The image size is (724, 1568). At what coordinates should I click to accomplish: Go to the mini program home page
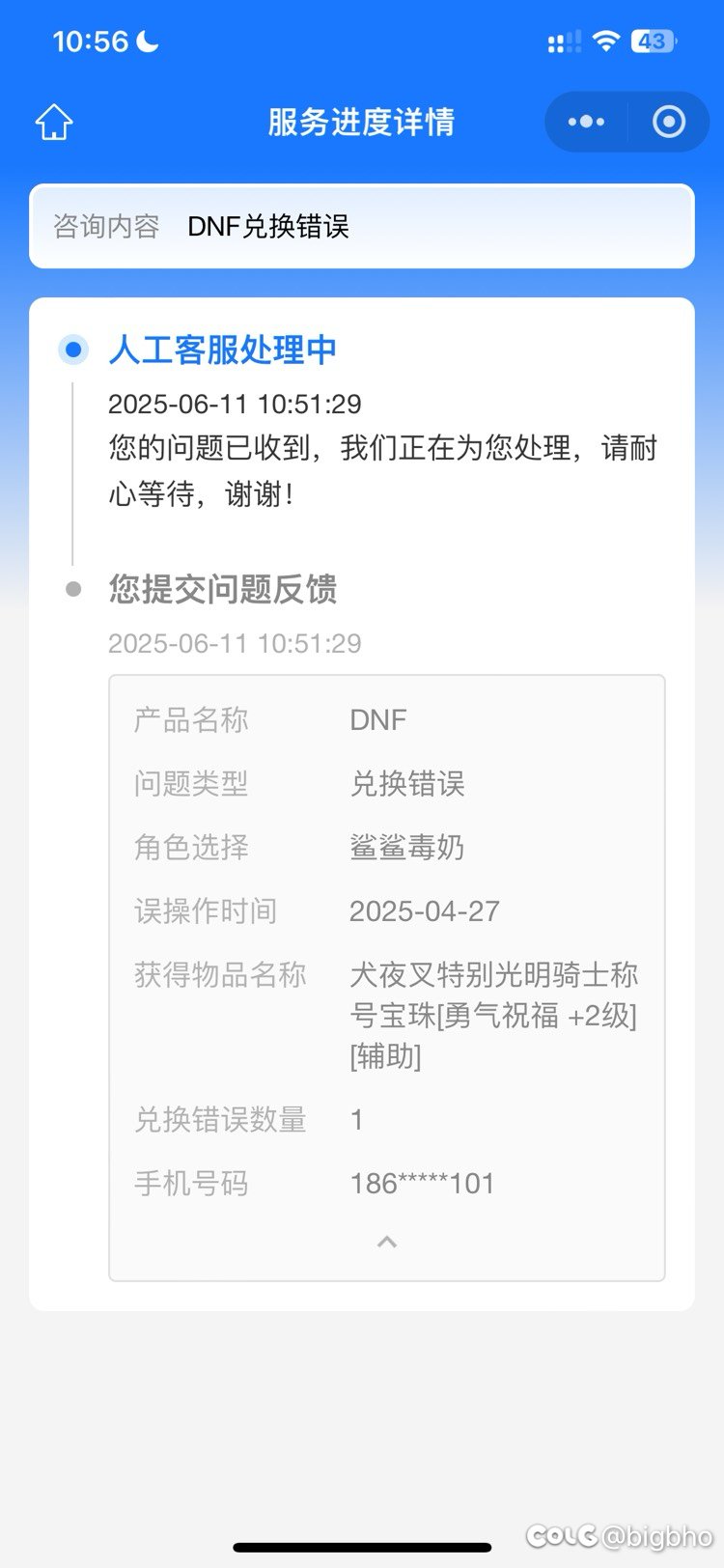[54, 123]
